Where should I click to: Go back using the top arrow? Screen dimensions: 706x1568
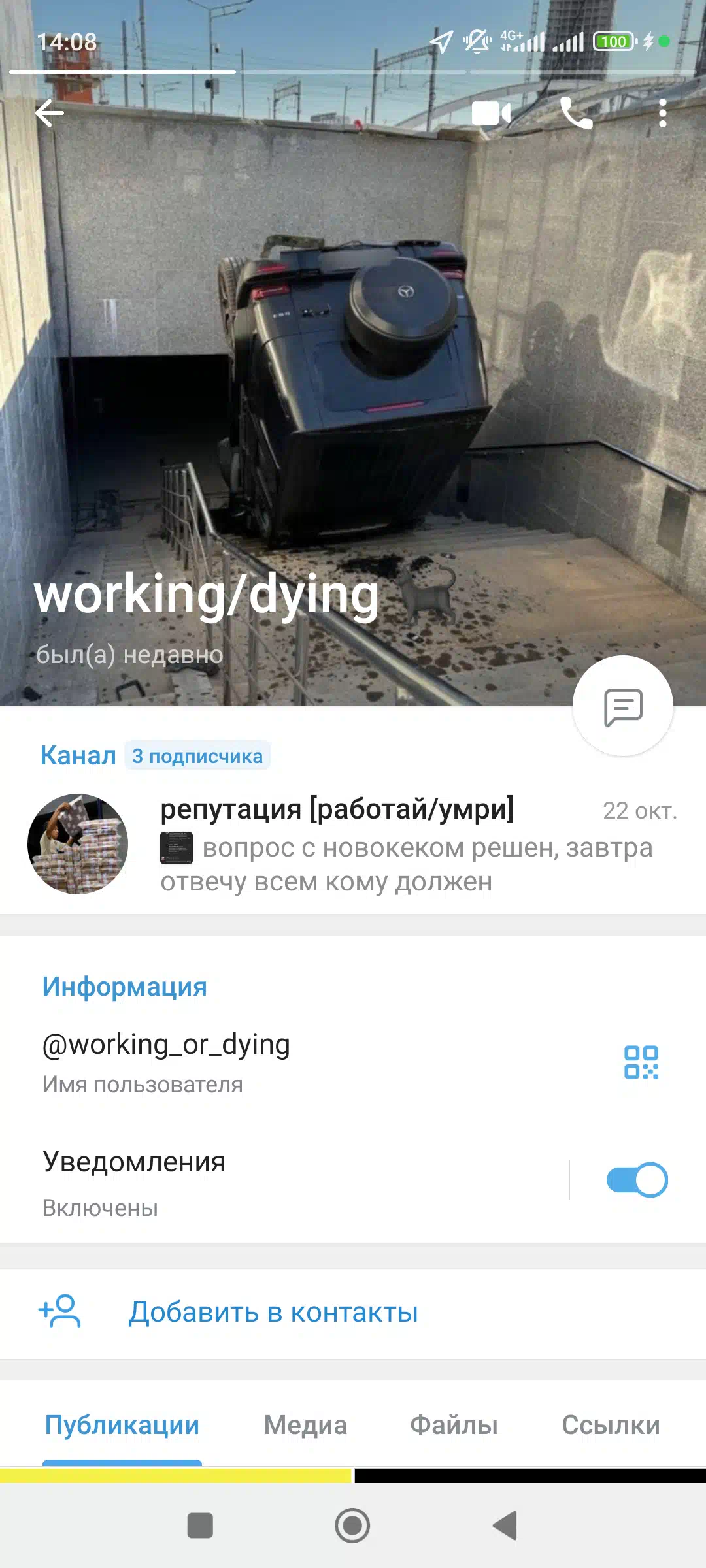click(50, 113)
